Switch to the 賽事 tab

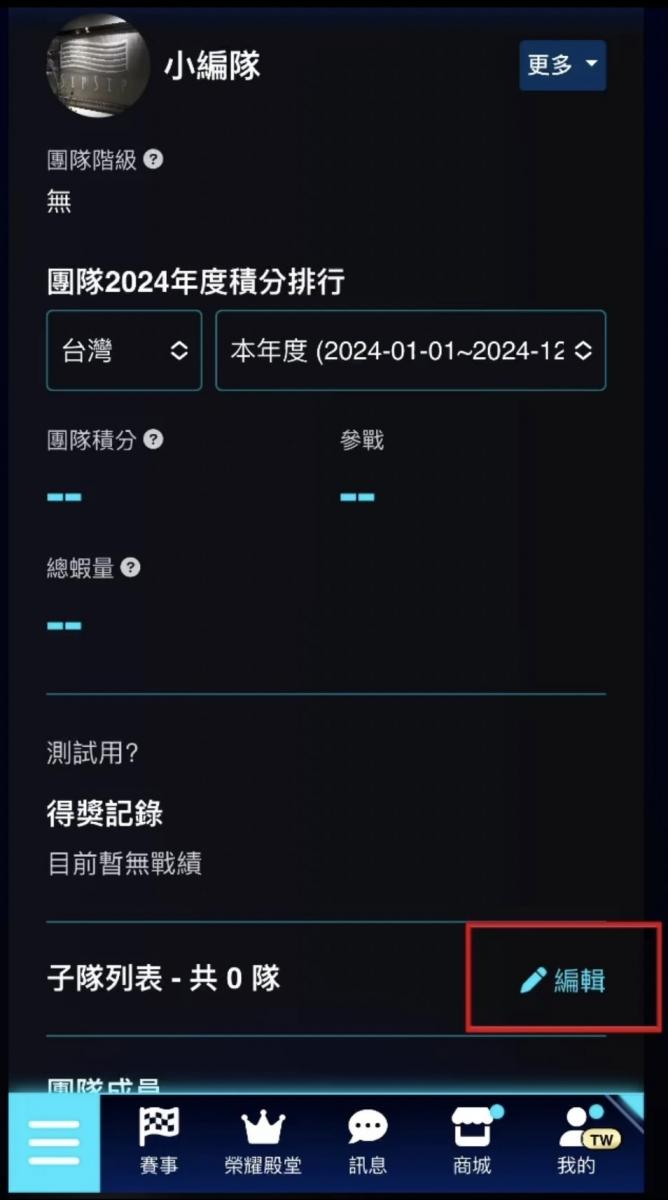tap(158, 1141)
